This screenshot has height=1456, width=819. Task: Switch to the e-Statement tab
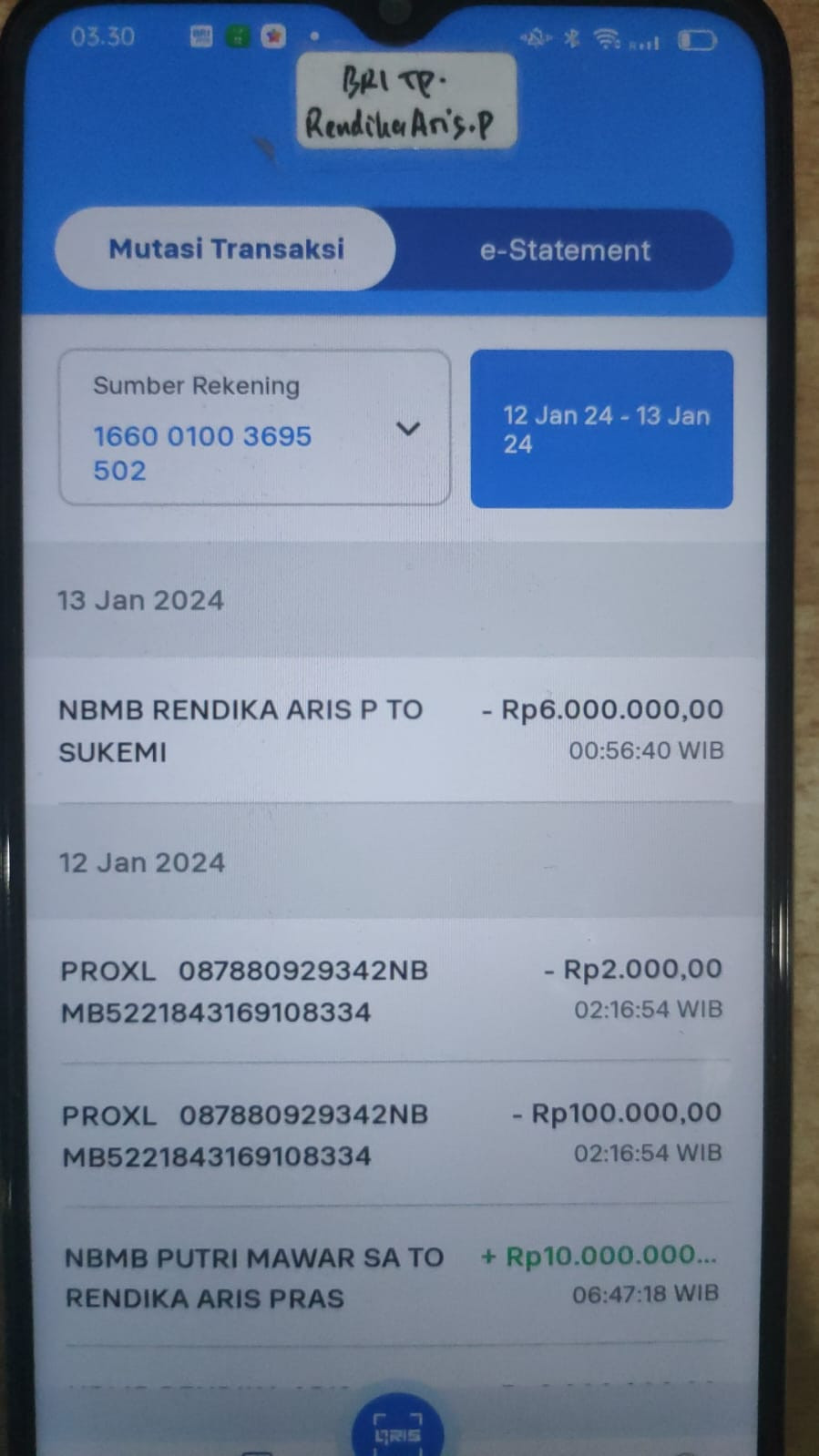click(x=565, y=250)
